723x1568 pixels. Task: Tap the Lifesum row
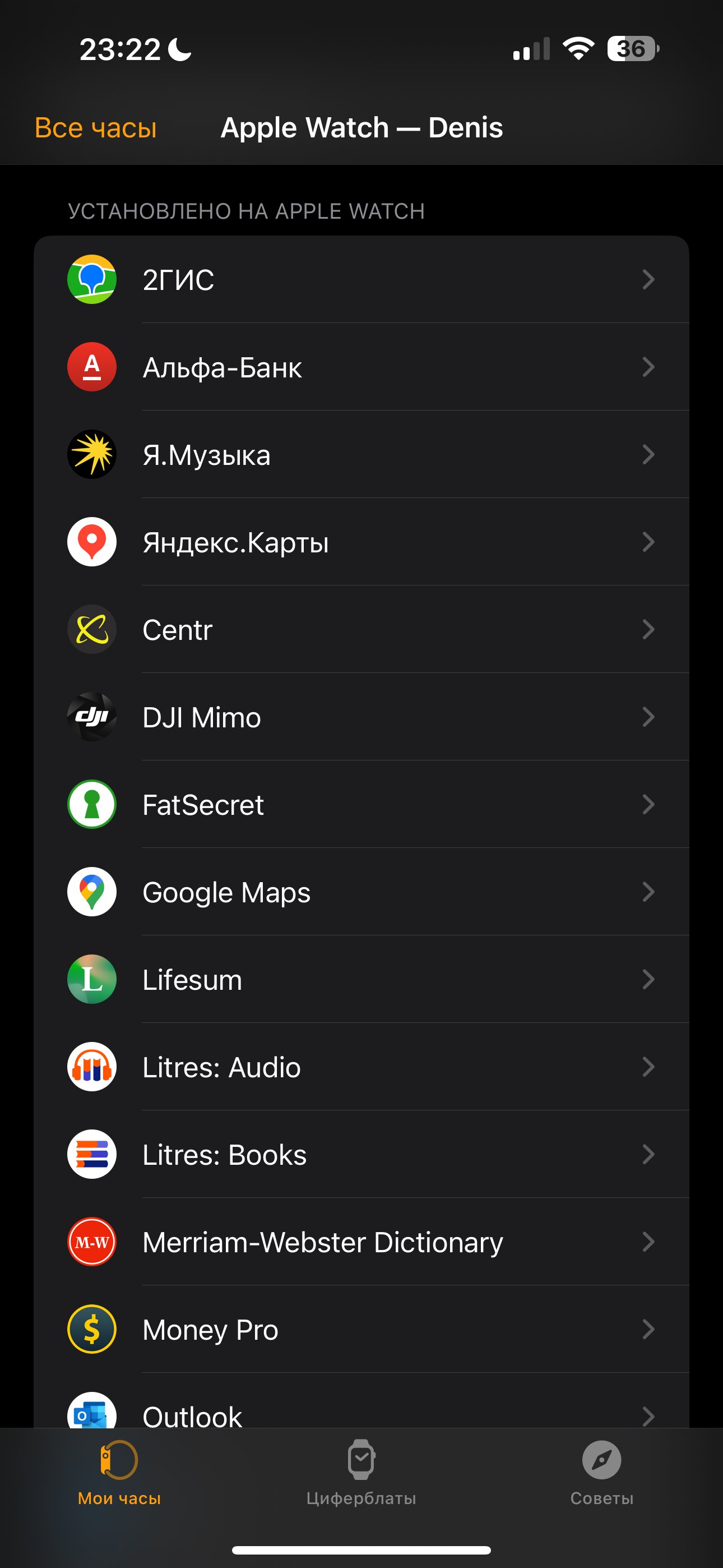click(x=361, y=979)
